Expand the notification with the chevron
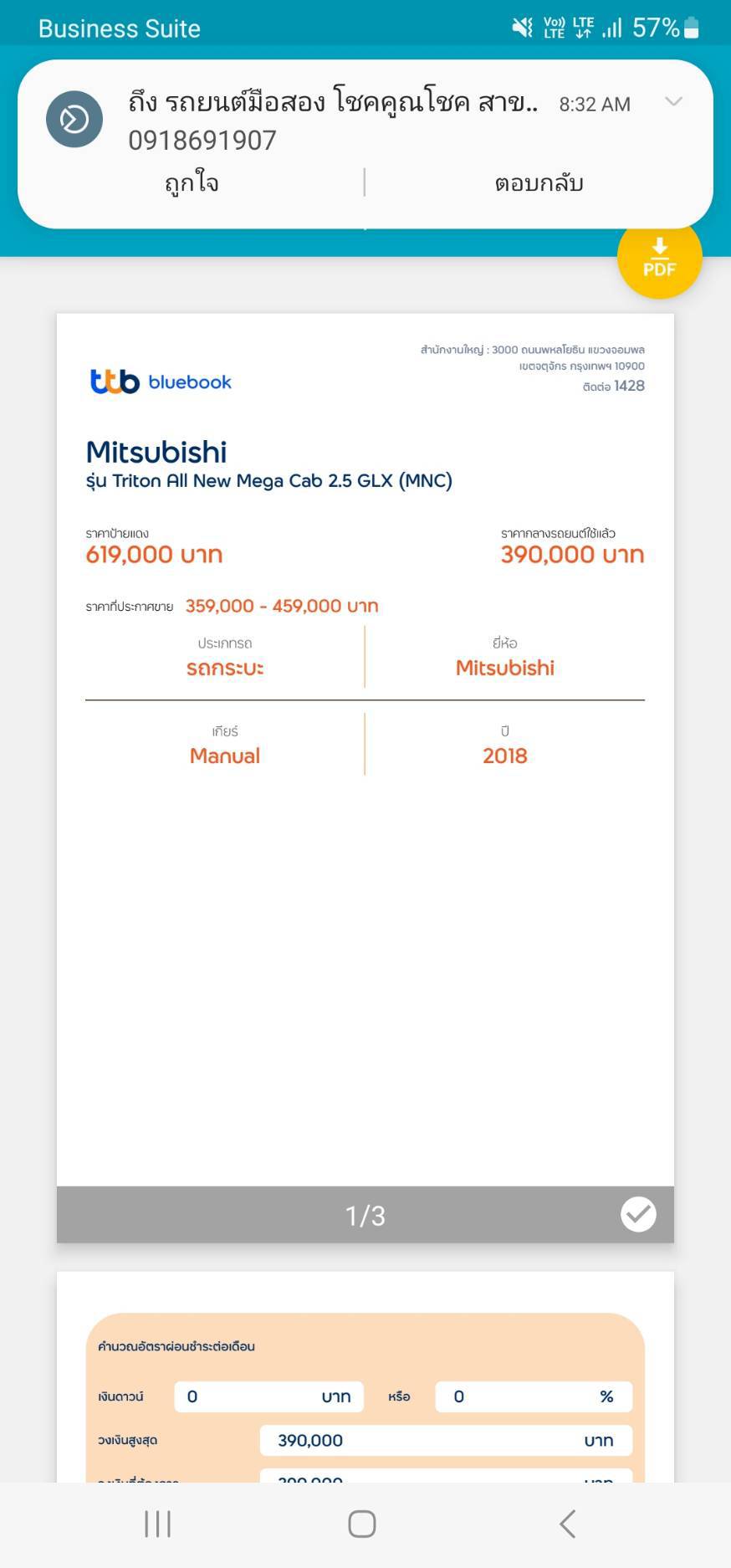 [673, 102]
